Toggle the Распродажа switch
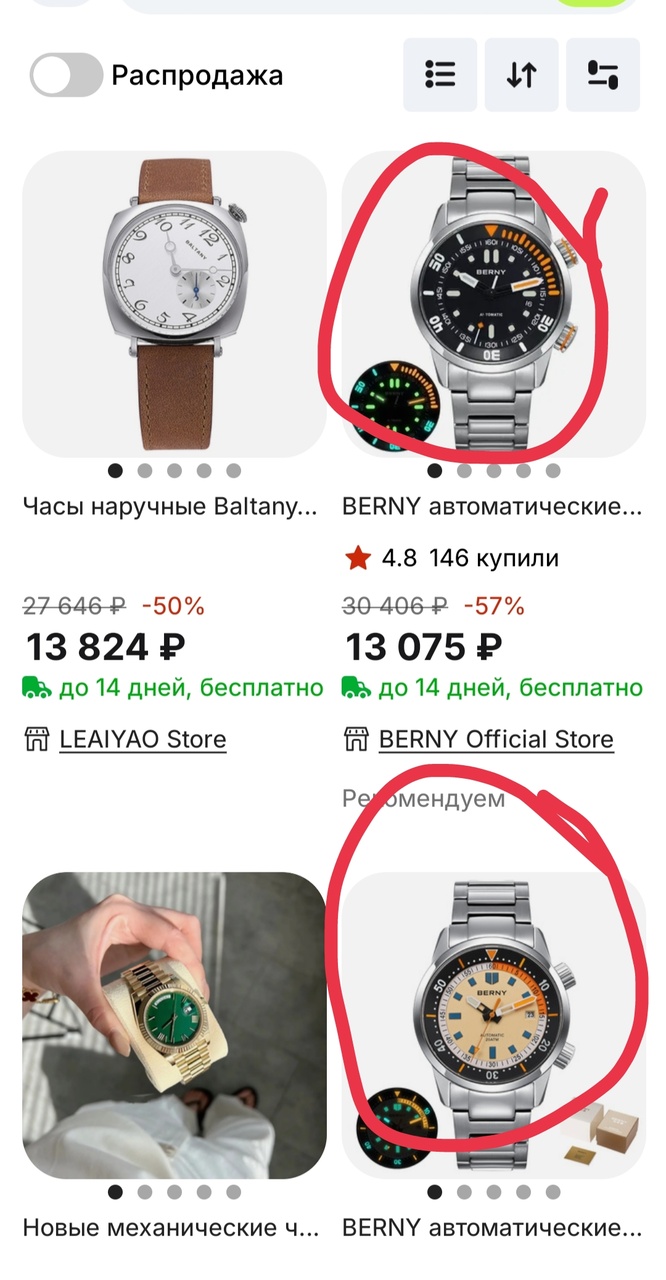The width and height of the screenshot is (666, 1280). tap(66, 76)
